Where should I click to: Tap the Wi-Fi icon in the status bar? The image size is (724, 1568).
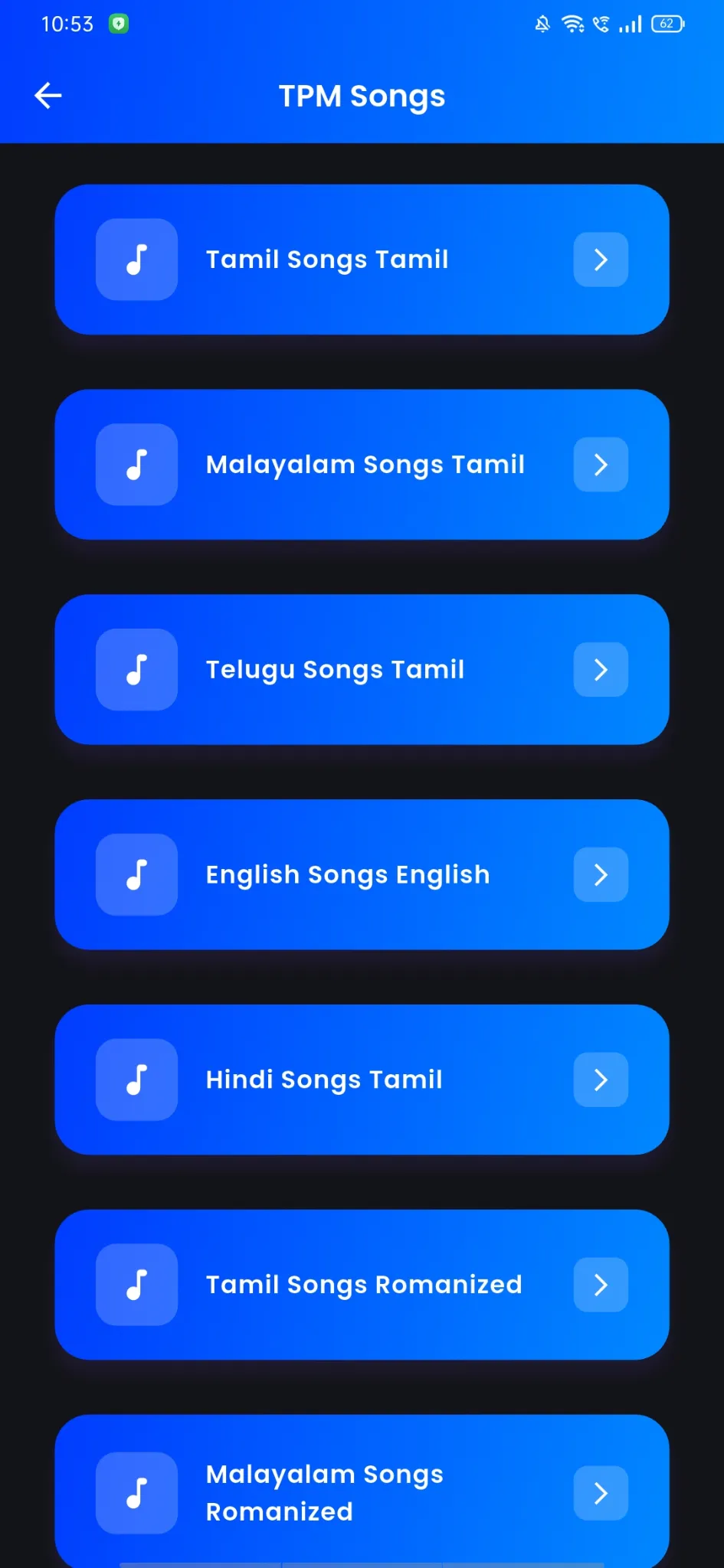click(x=572, y=23)
